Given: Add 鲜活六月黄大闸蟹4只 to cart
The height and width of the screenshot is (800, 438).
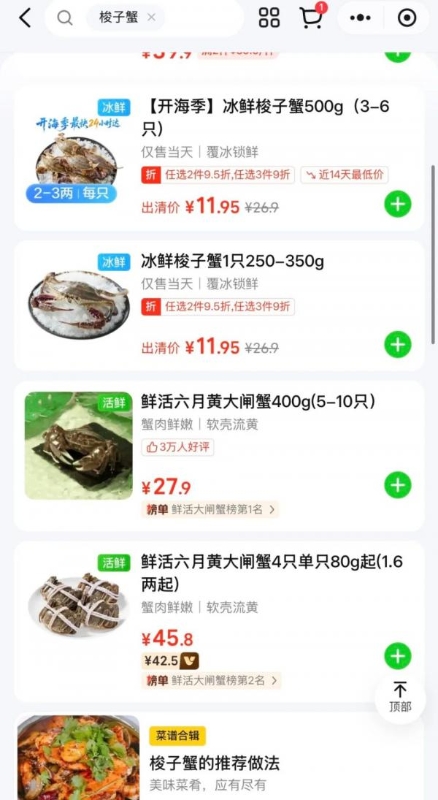Looking at the screenshot, I should tap(398, 656).
